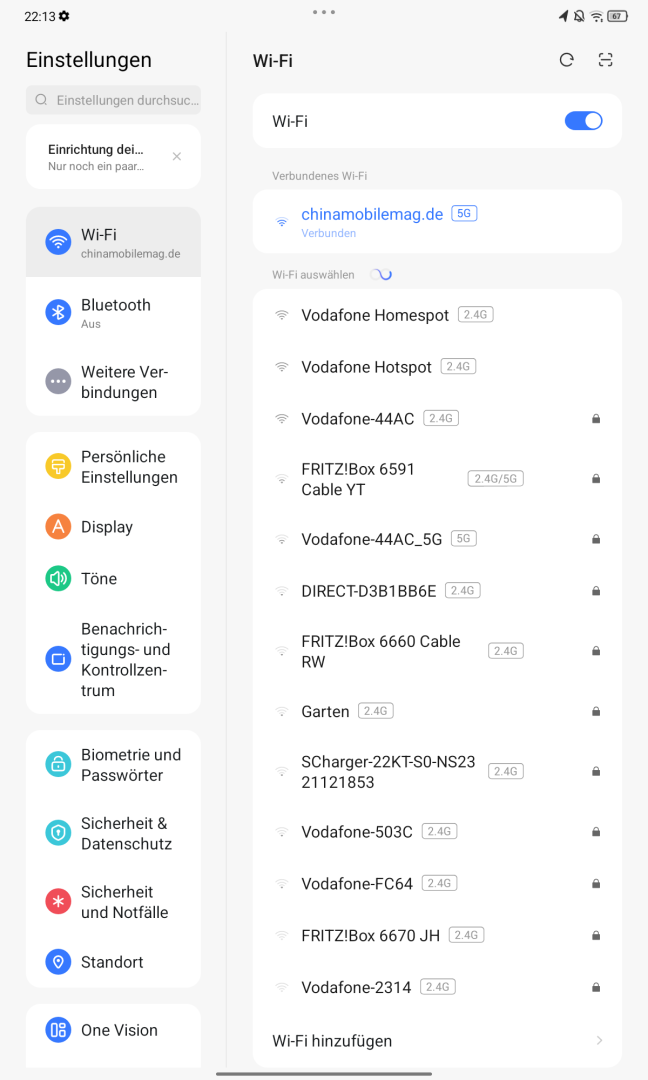Open Sicherheit & Datenschutz
The image size is (648, 1080).
pos(114,833)
